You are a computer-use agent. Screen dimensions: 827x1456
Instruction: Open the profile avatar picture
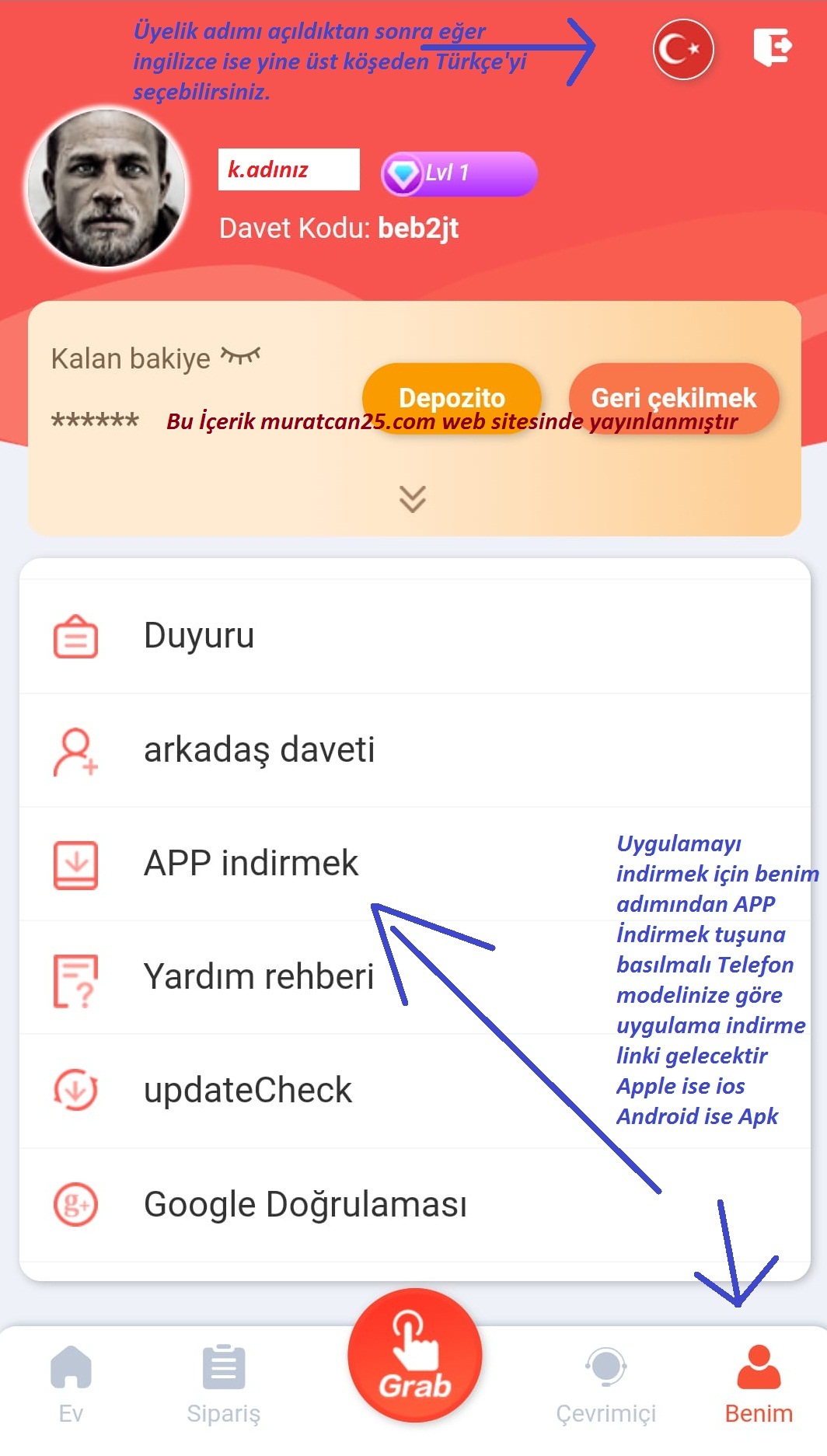(106, 189)
